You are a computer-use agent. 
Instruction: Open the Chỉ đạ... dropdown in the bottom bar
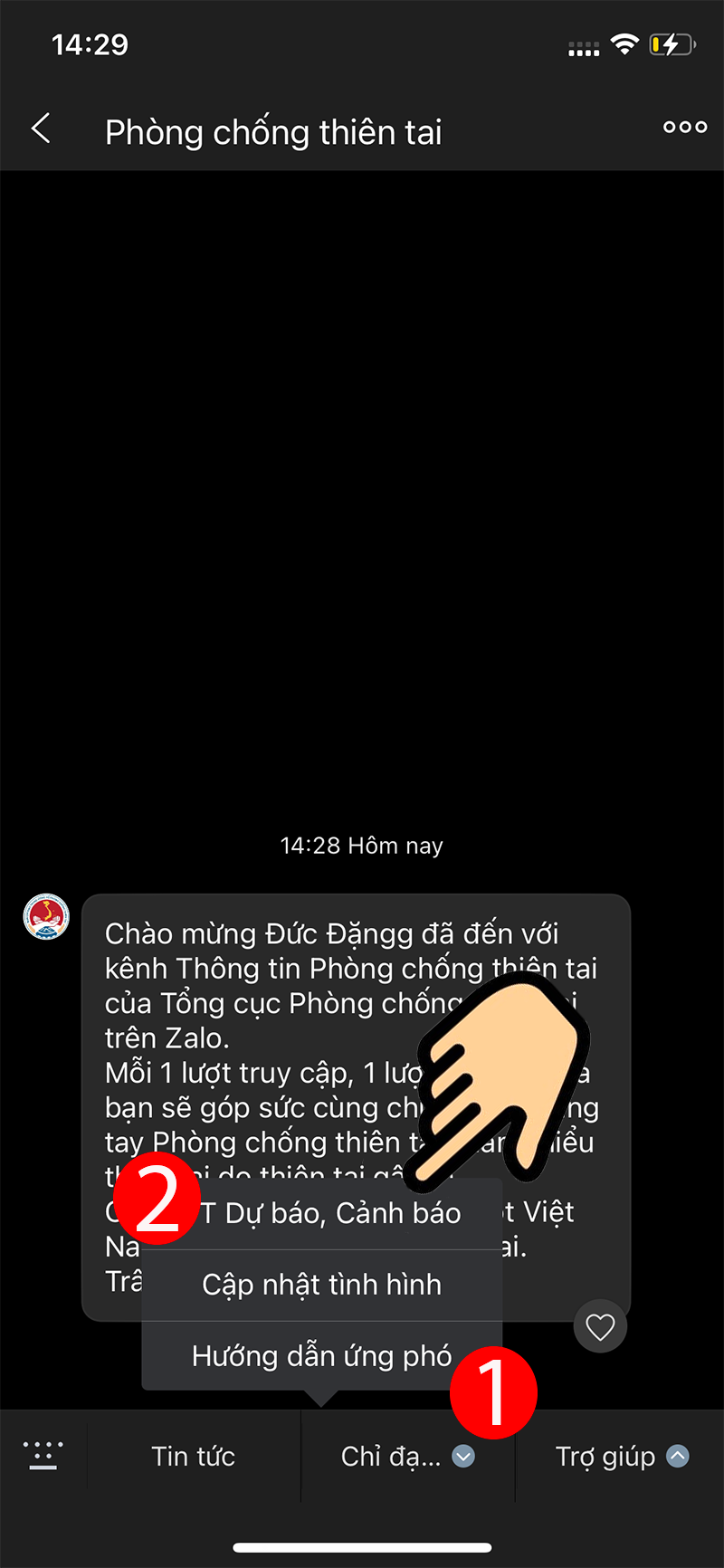(394, 1456)
